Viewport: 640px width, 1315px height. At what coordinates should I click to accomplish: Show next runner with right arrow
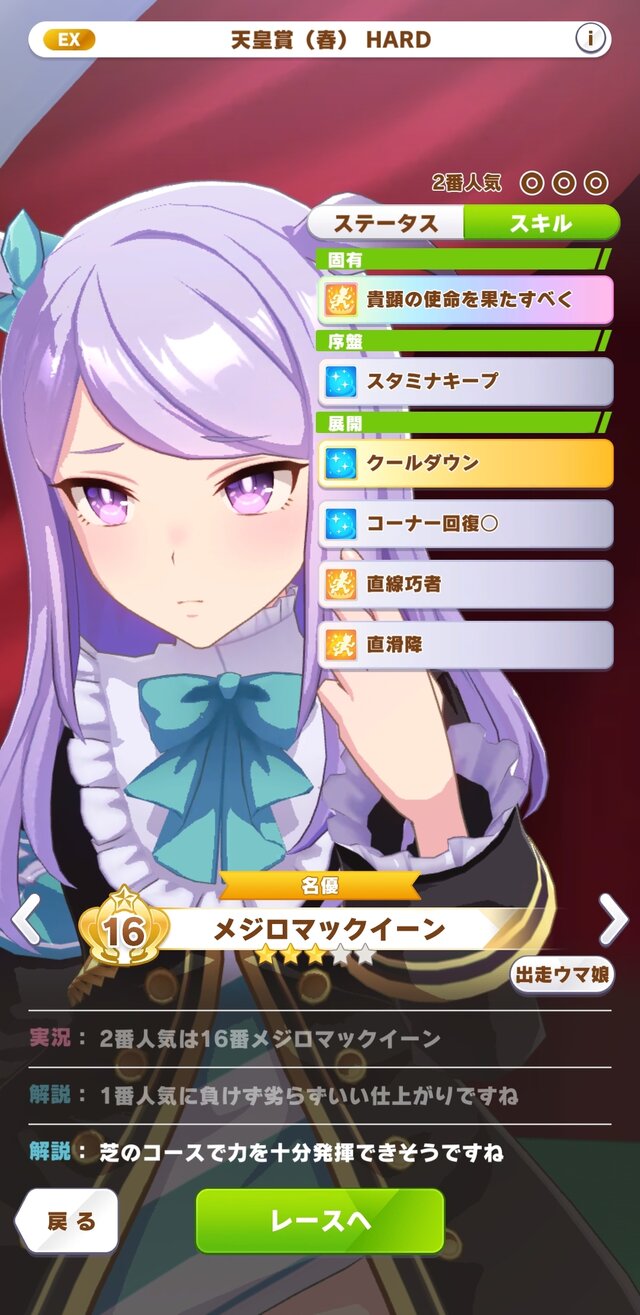pos(612,920)
